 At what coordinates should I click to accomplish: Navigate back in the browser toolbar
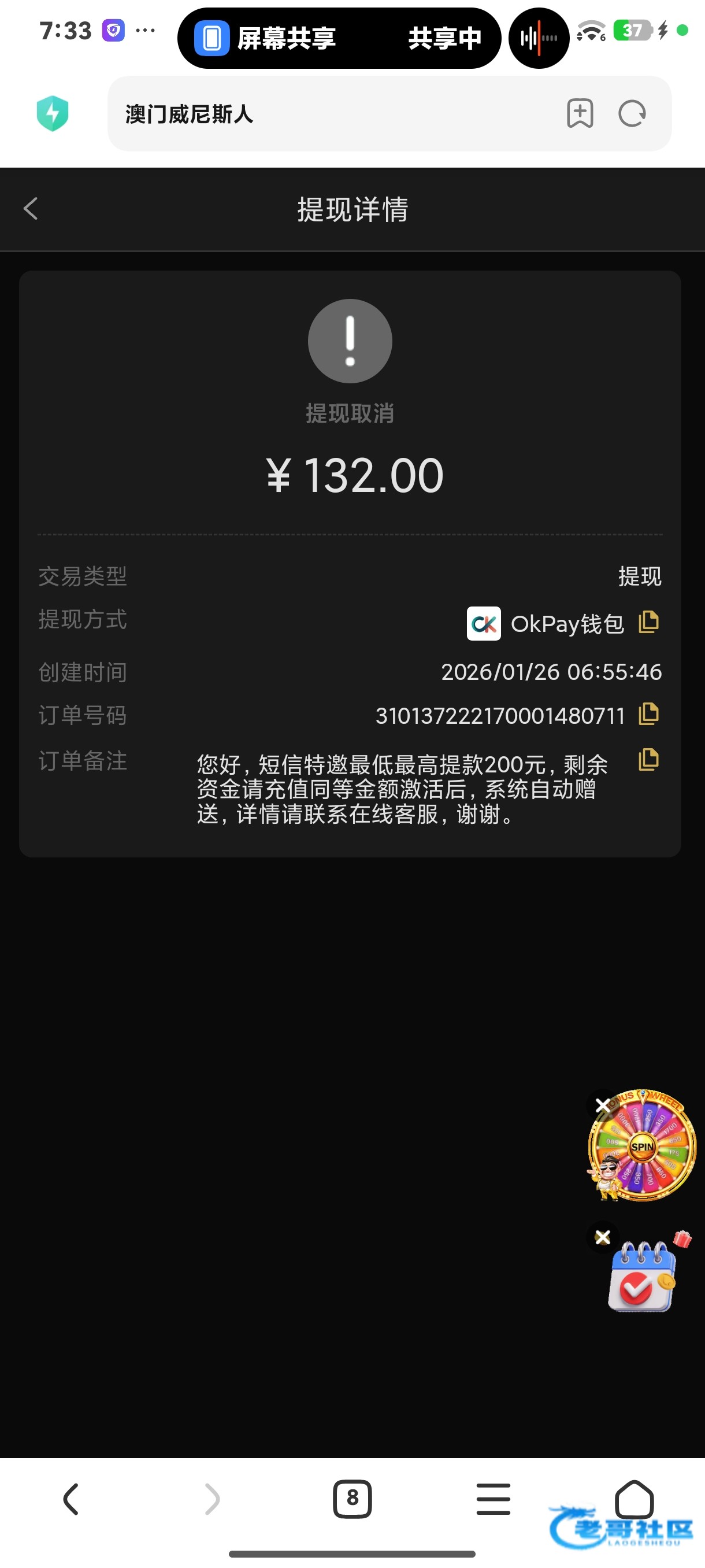pos(71,1499)
